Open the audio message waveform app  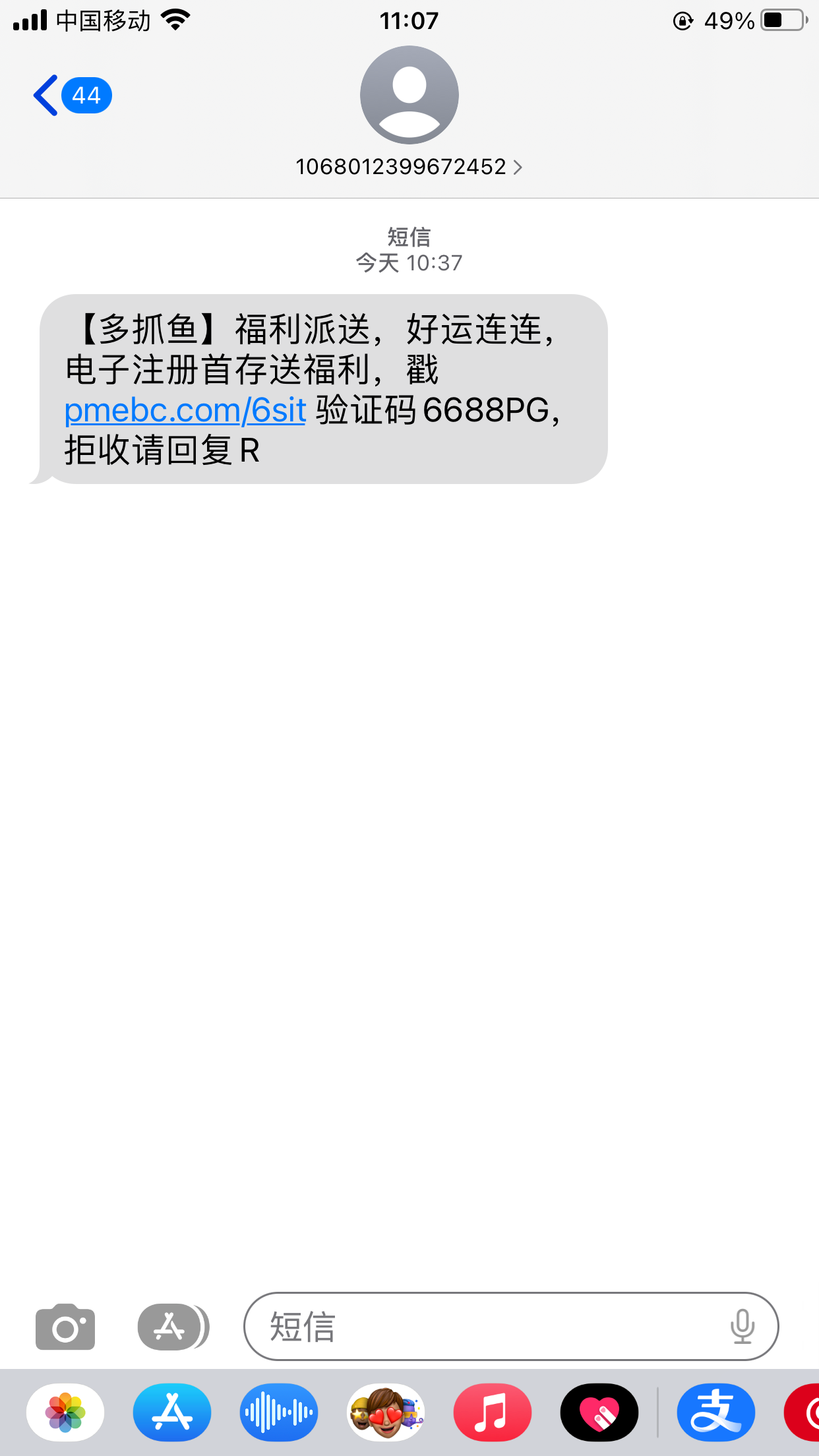click(x=279, y=1412)
